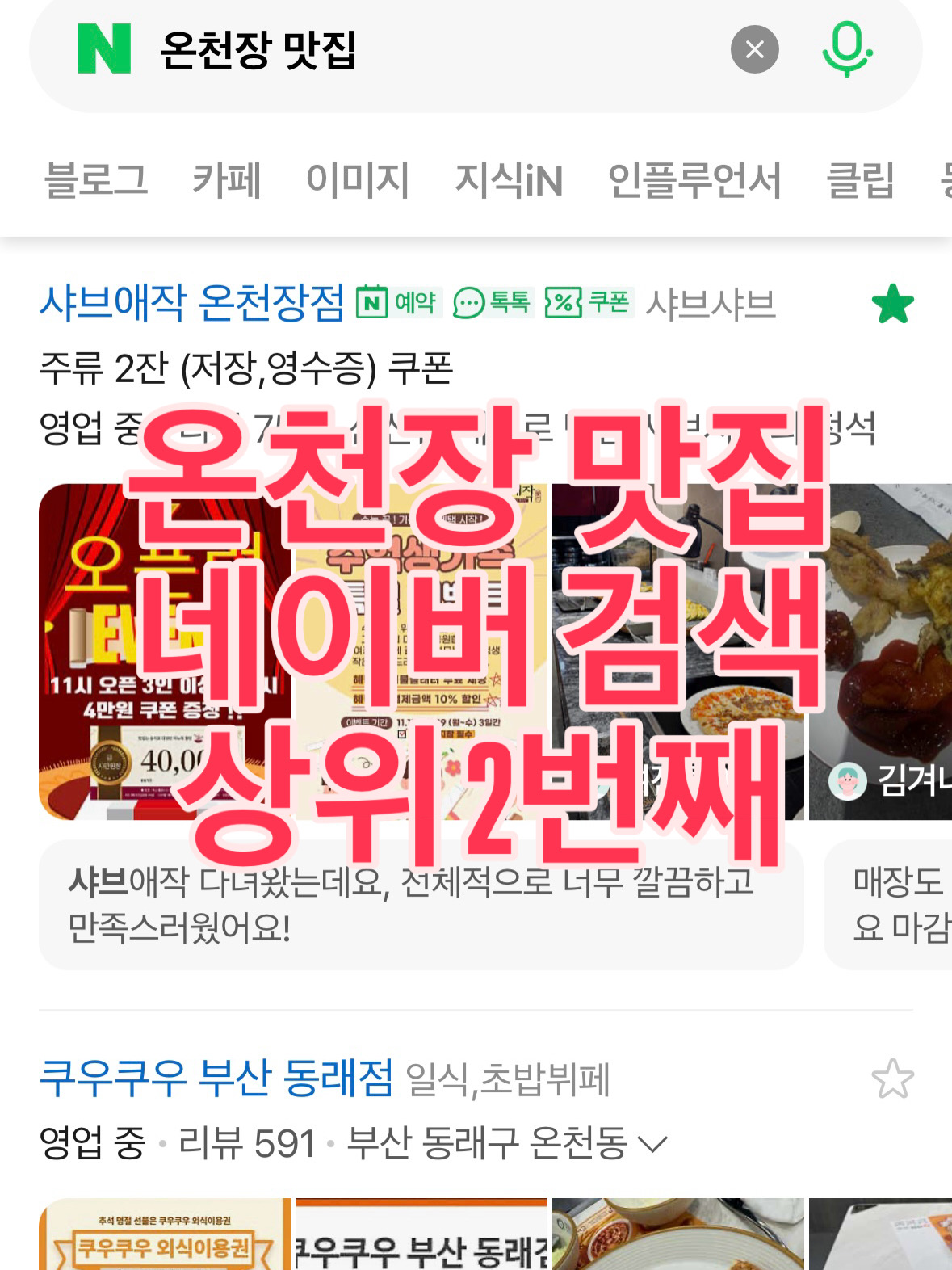Open 예약 for 샤브애작 온천장점

click(x=399, y=303)
